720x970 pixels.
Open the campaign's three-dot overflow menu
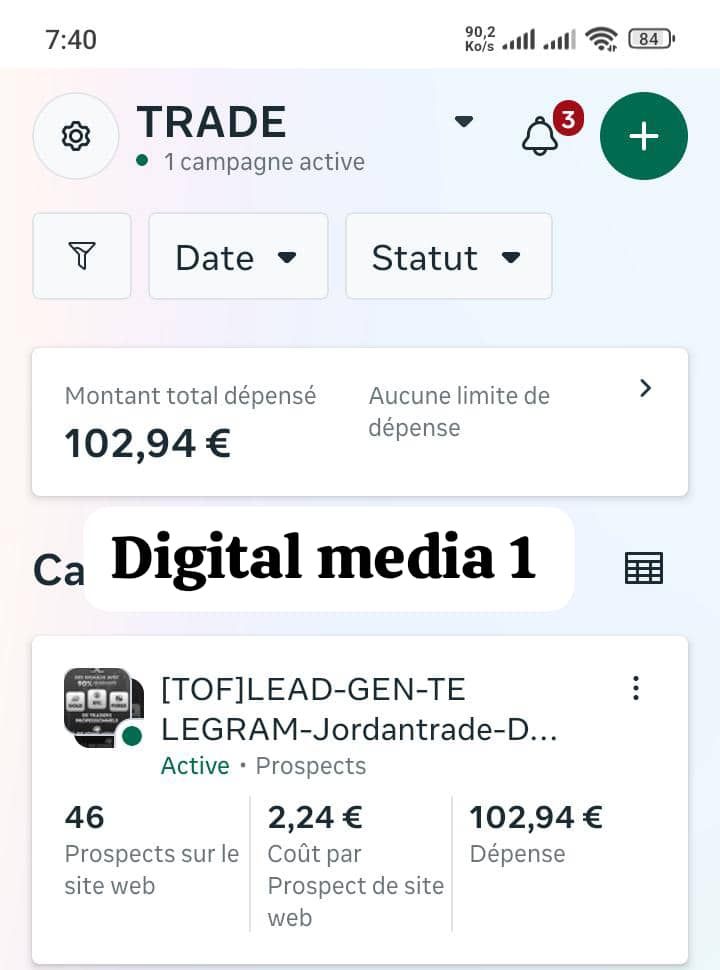pyautogui.click(x=635, y=688)
